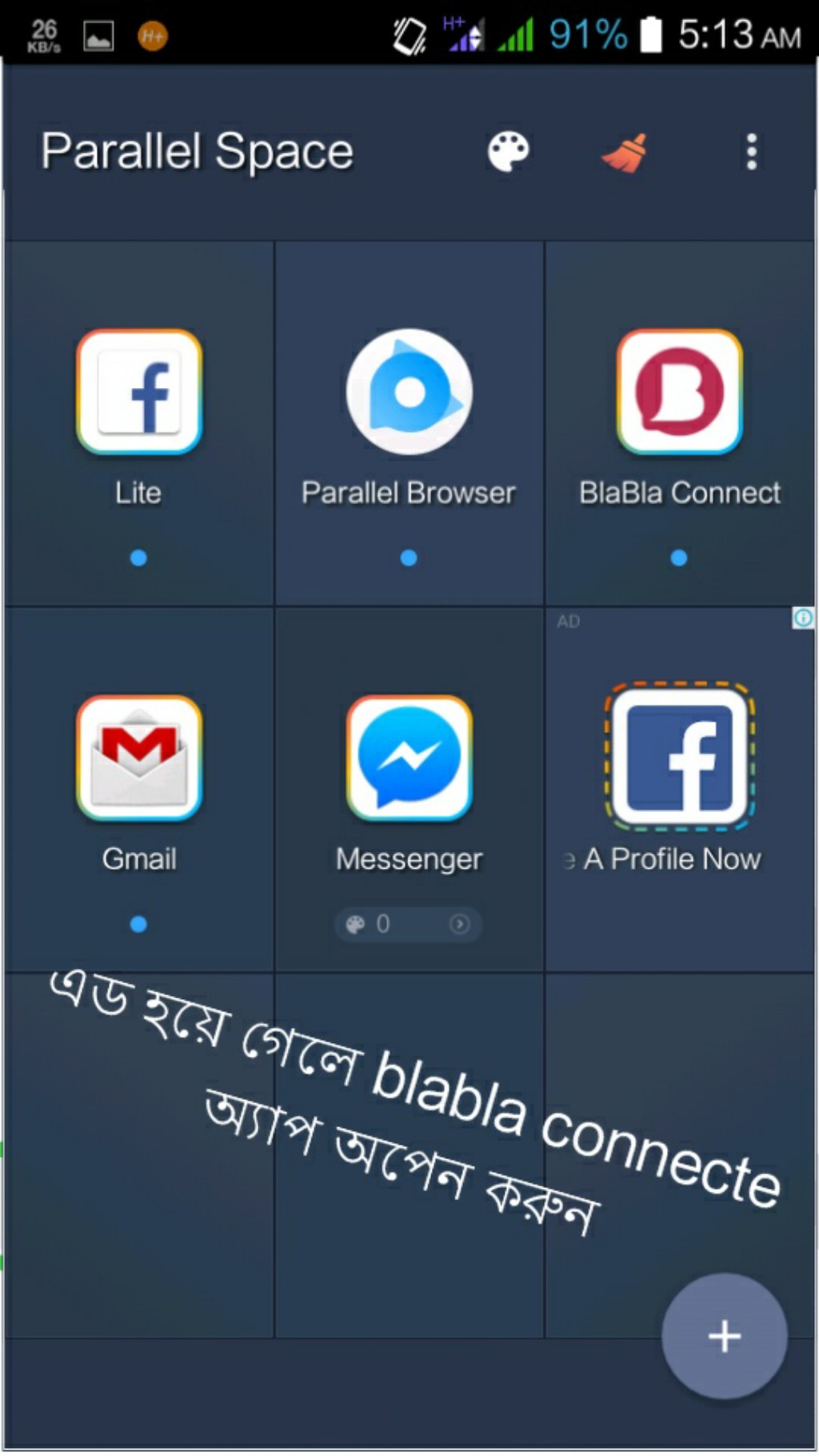Launch the Gmail app
This screenshot has height=1456, width=819.
(x=139, y=758)
